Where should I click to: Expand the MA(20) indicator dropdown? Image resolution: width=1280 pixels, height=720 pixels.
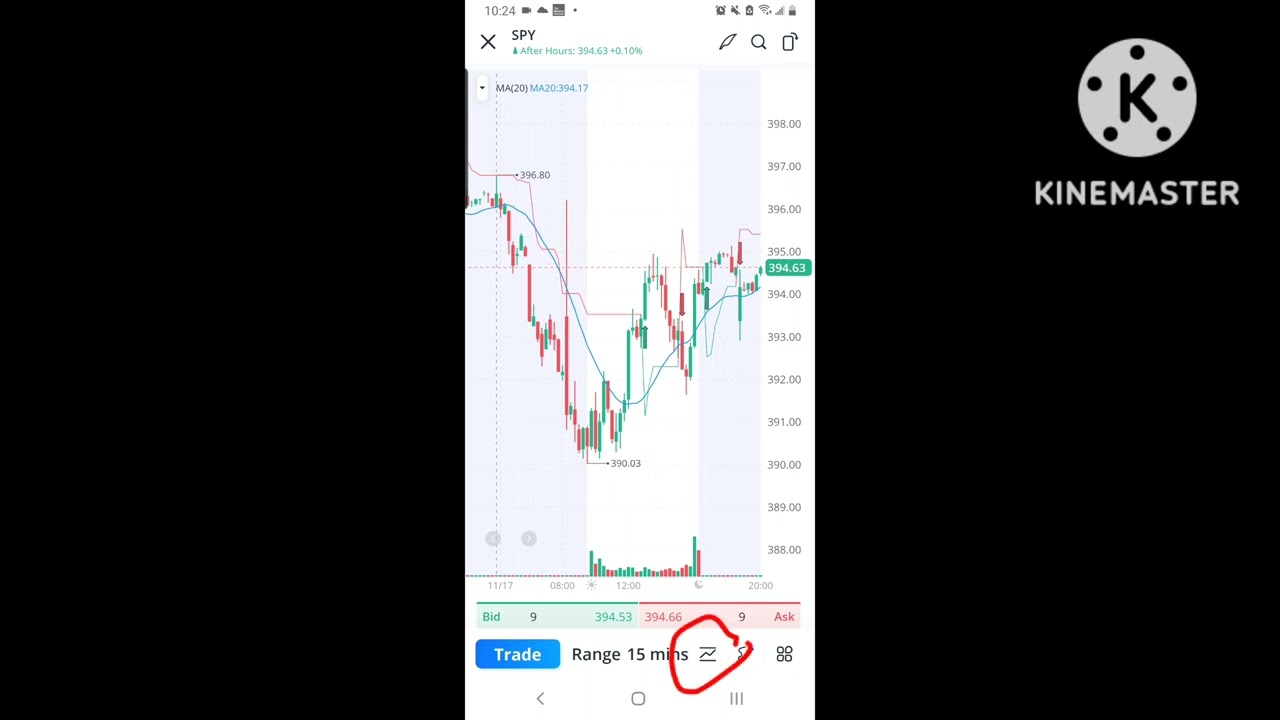482,88
